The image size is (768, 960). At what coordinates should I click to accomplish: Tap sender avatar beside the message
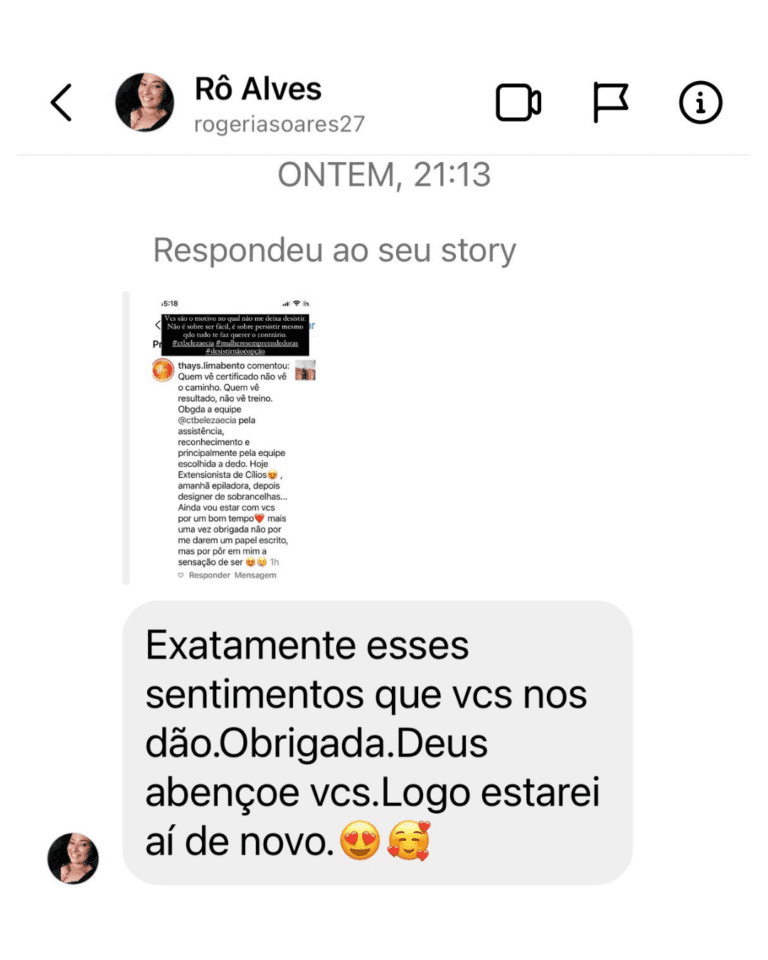coord(73,858)
